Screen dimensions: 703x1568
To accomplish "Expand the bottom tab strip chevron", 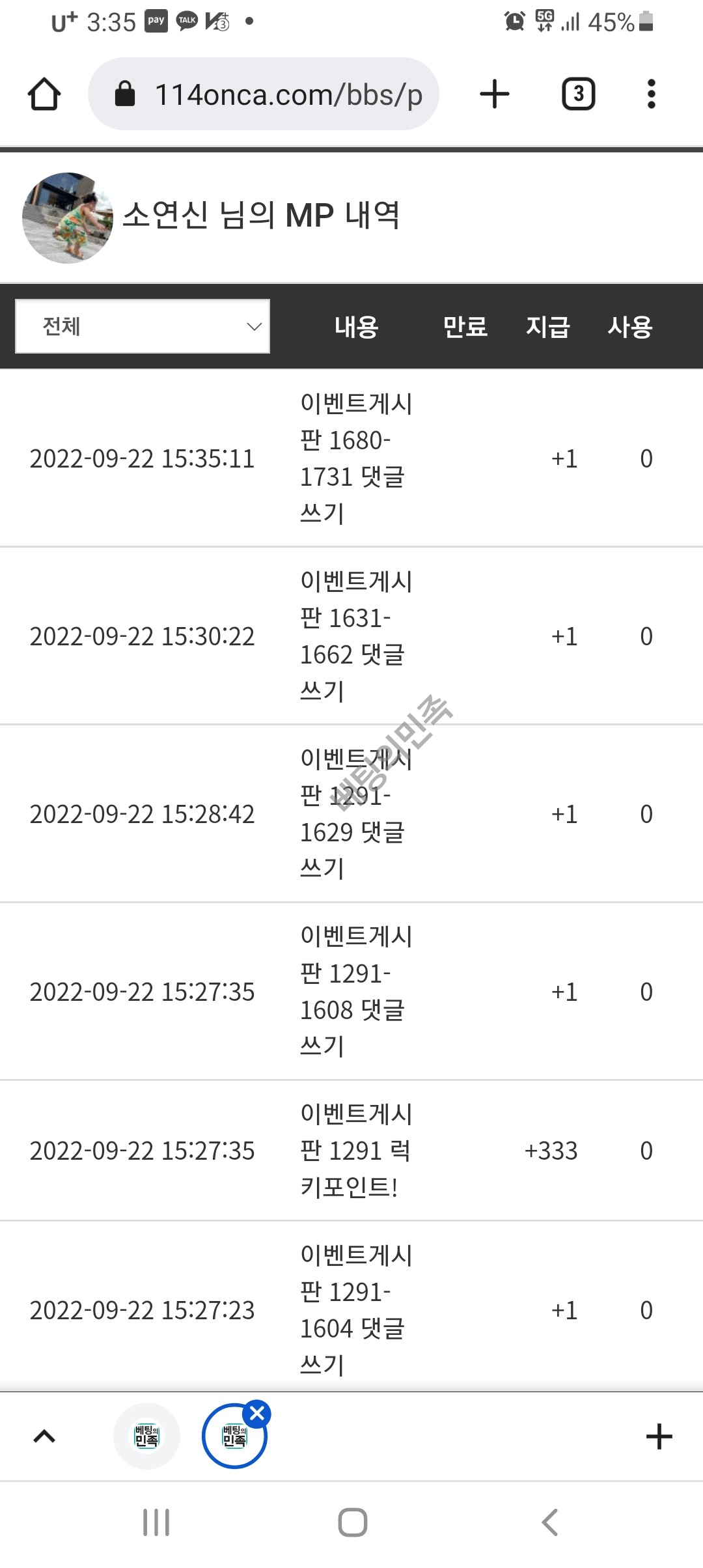I will pos(44,1436).
